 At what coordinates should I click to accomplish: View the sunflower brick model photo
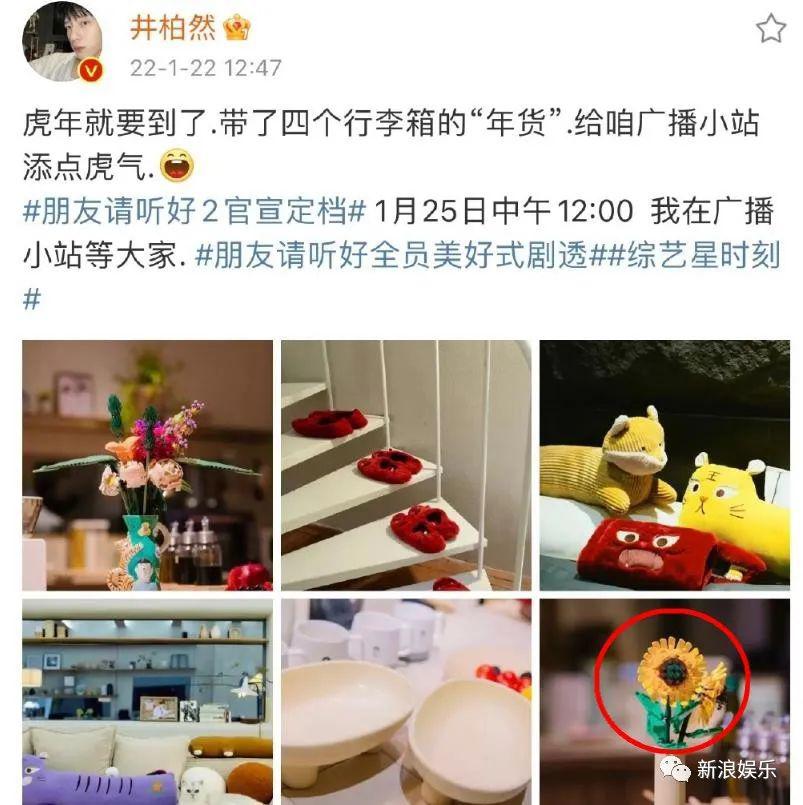coord(664,701)
